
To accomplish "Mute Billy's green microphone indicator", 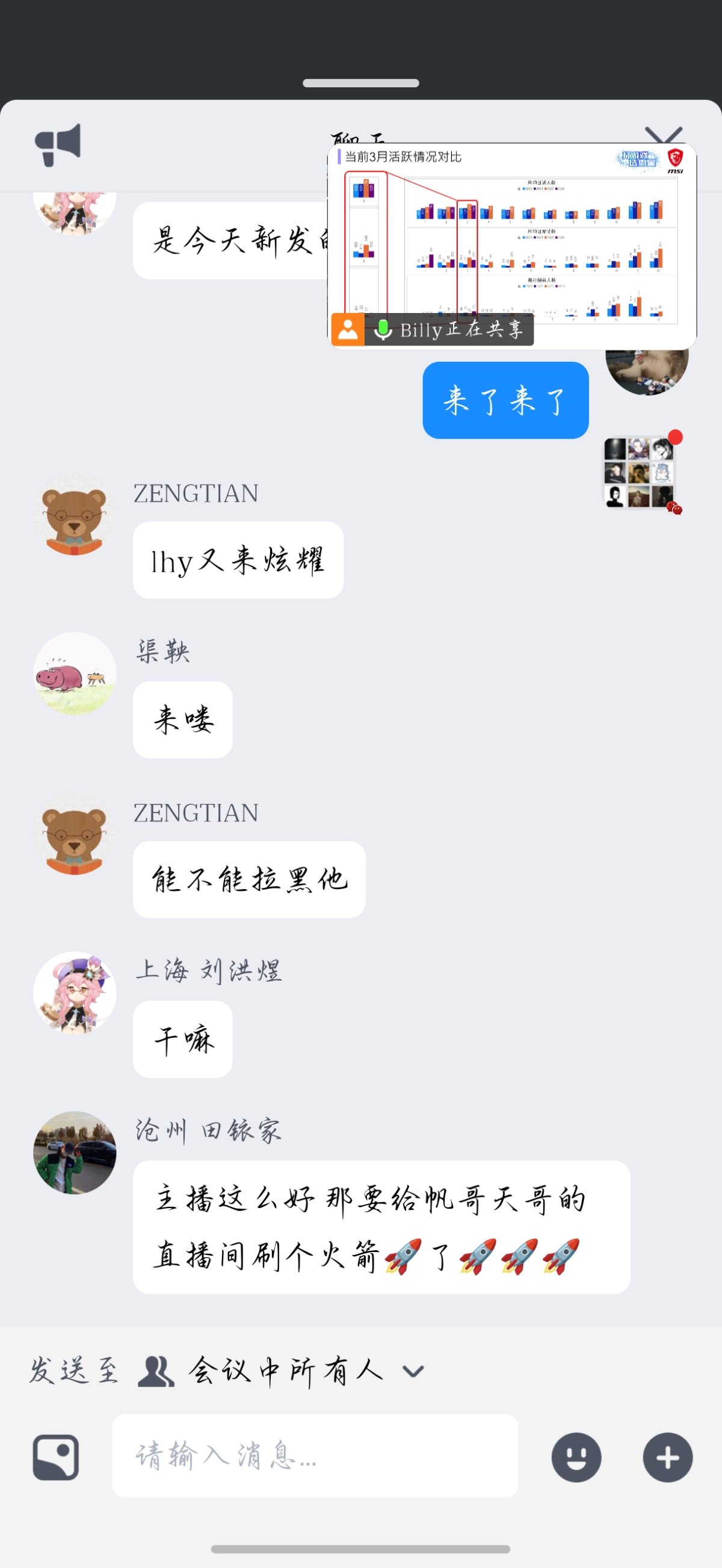I will [x=384, y=329].
